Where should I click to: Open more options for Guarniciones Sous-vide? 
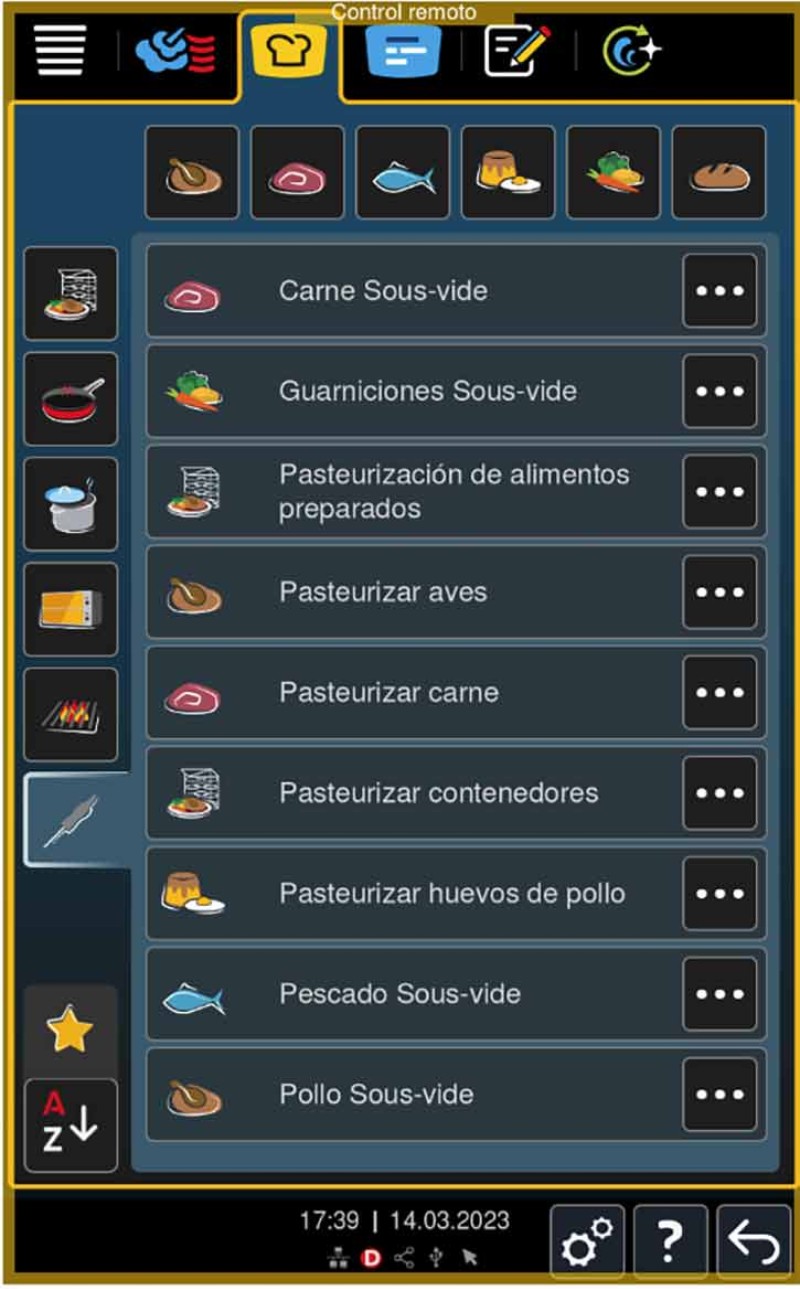click(720, 391)
